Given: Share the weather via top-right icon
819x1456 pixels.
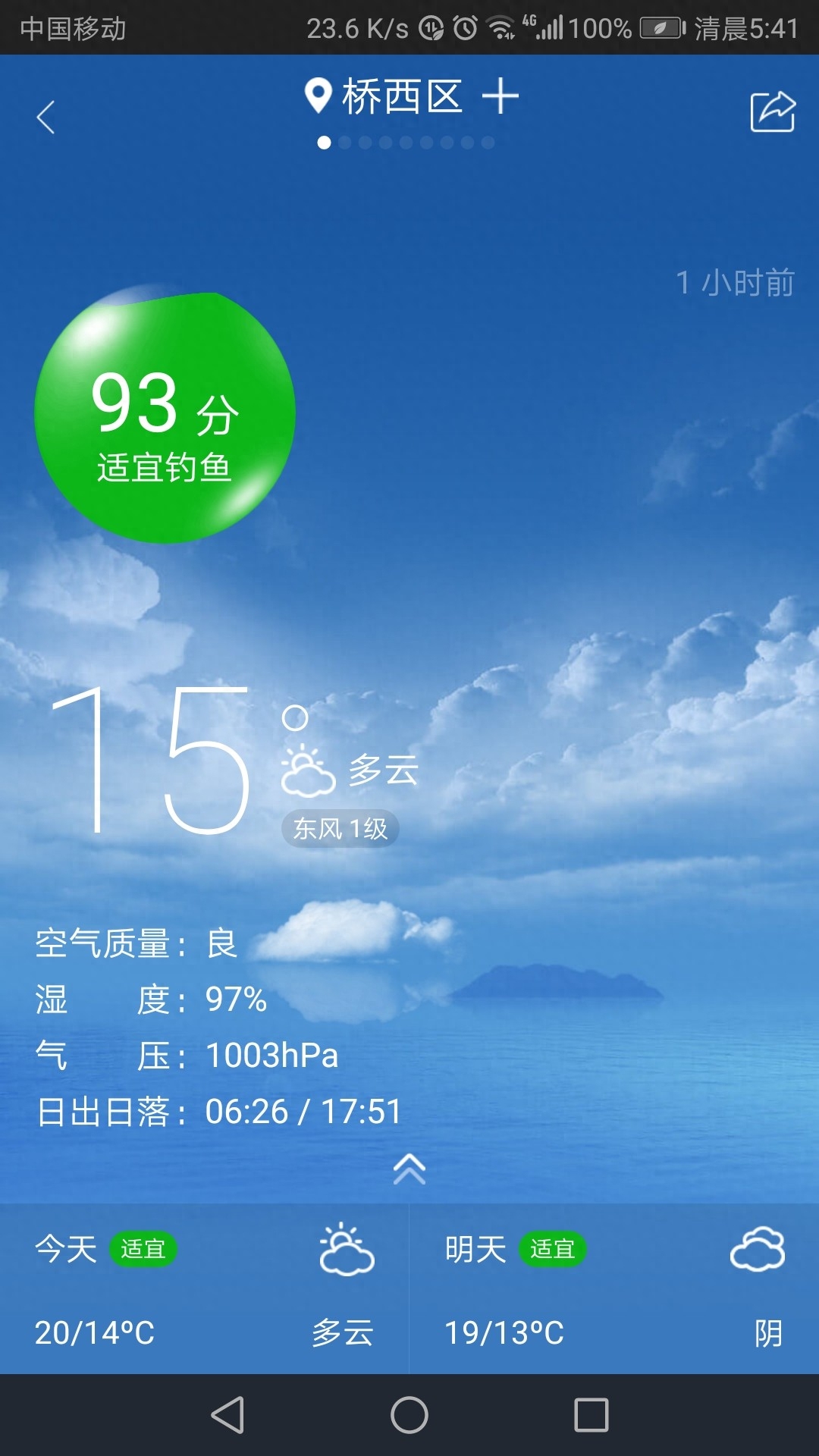Looking at the screenshot, I should [772, 112].
